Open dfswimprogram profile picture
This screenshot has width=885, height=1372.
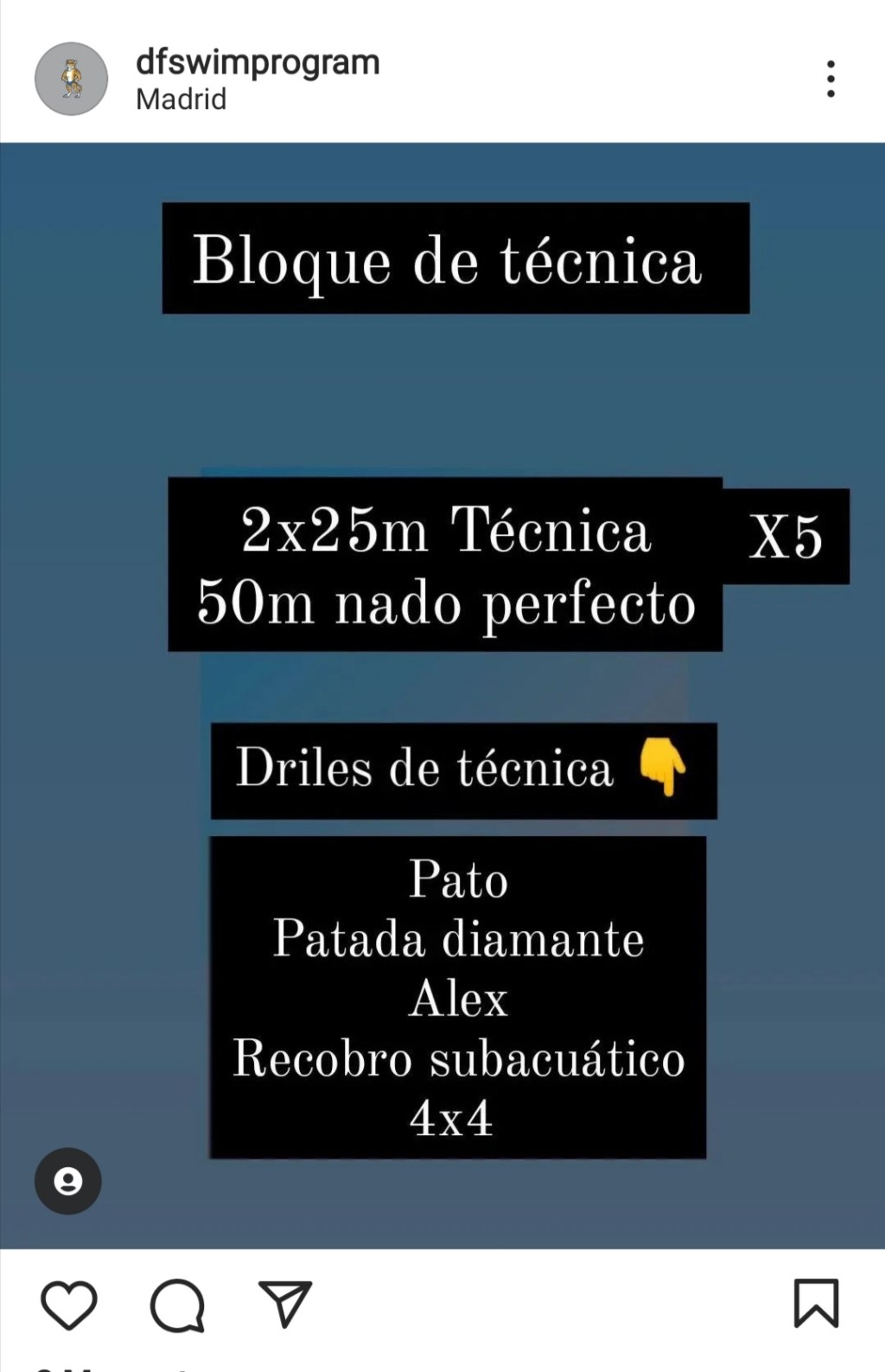tap(71, 79)
